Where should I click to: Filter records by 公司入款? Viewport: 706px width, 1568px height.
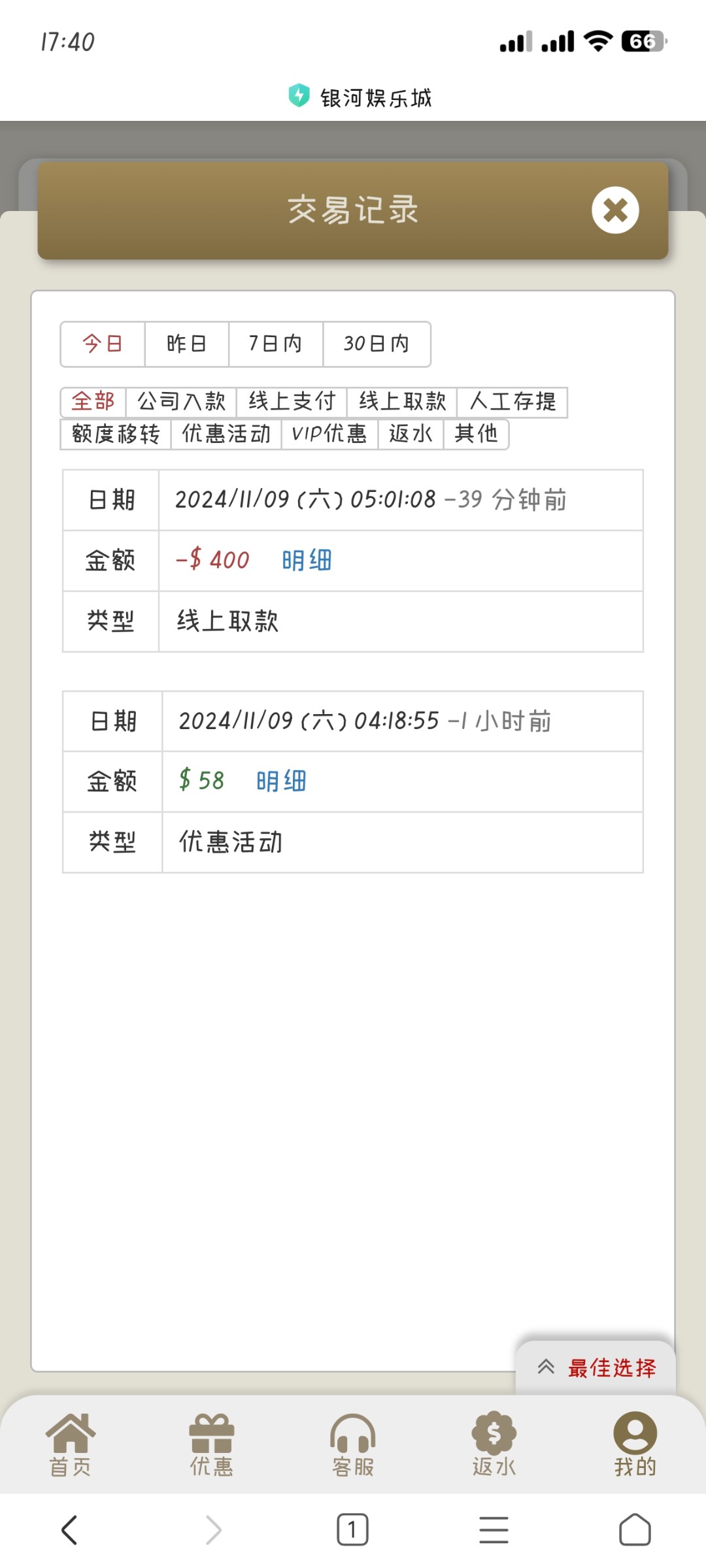tap(181, 401)
